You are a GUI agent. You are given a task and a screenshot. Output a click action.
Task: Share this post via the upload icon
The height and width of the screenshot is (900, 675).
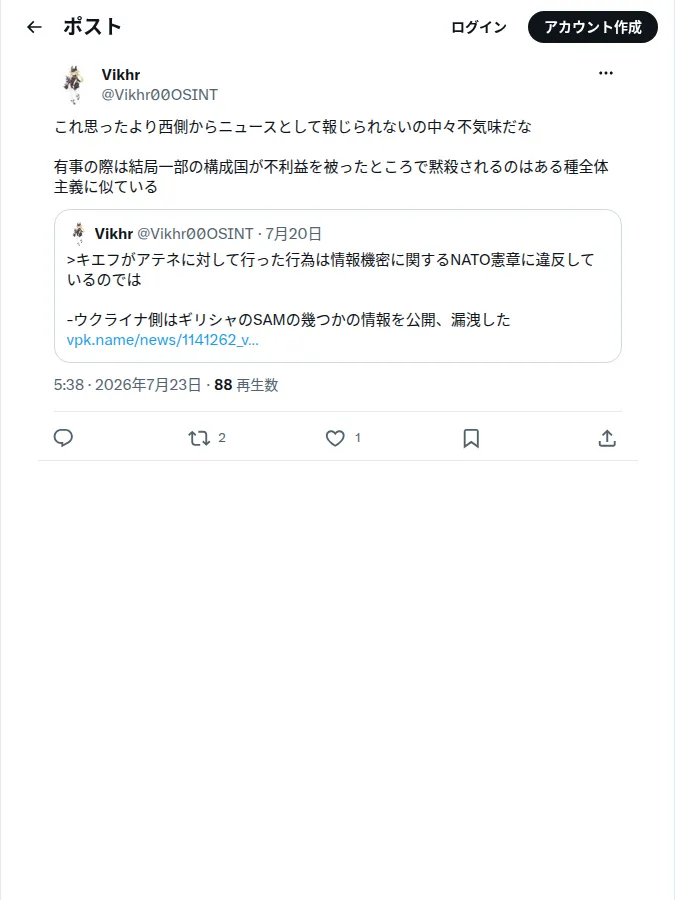pyautogui.click(x=607, y=439)
